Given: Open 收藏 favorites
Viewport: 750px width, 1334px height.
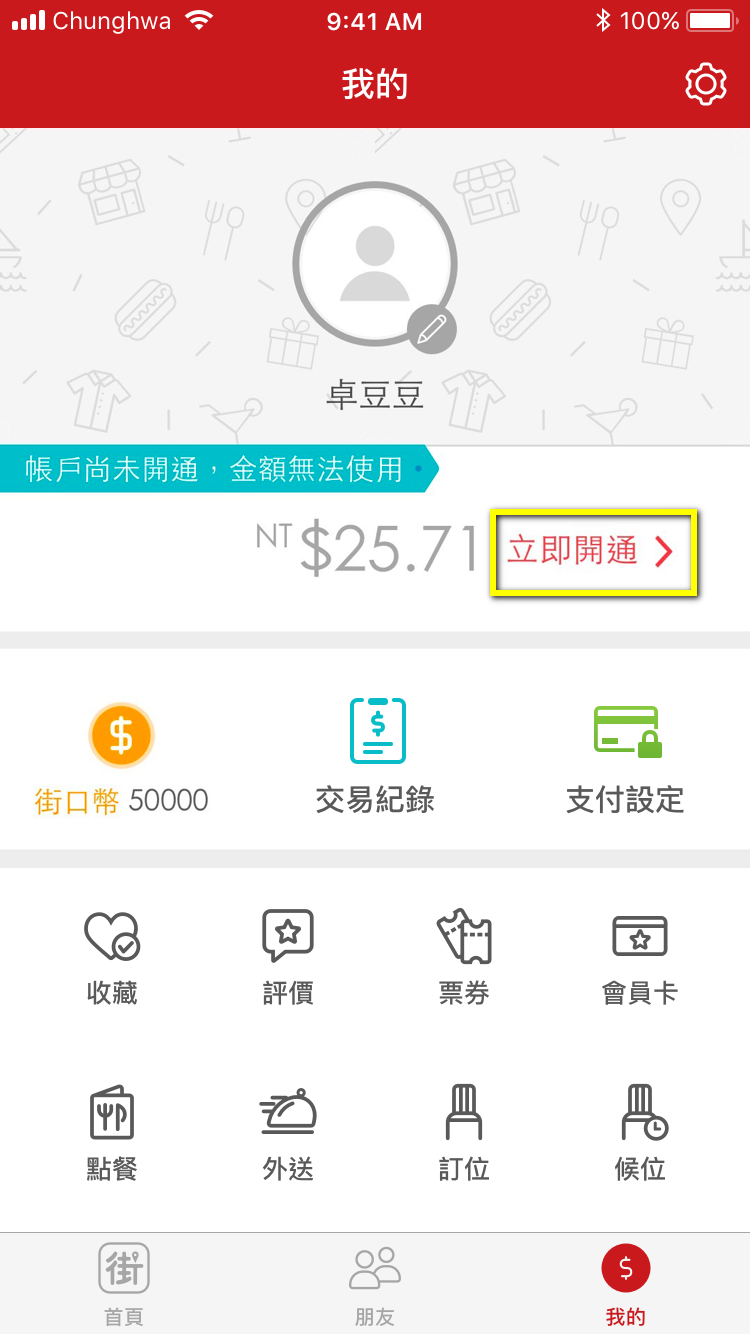Looking at the screenshot, I should tap(112, 956).
